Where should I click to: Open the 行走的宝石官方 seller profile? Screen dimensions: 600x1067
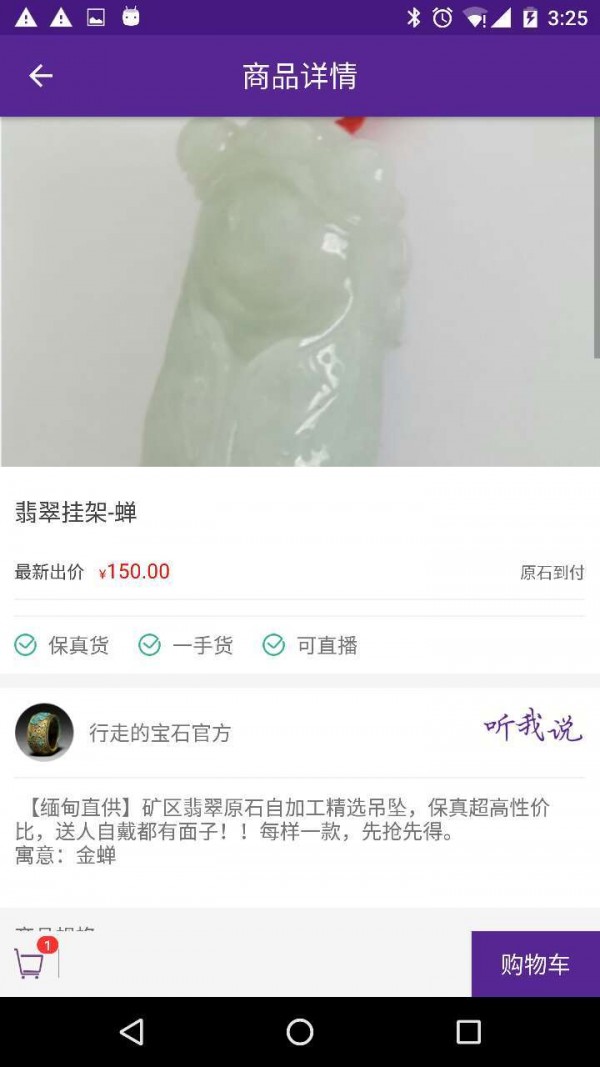(x=160, y=733)
